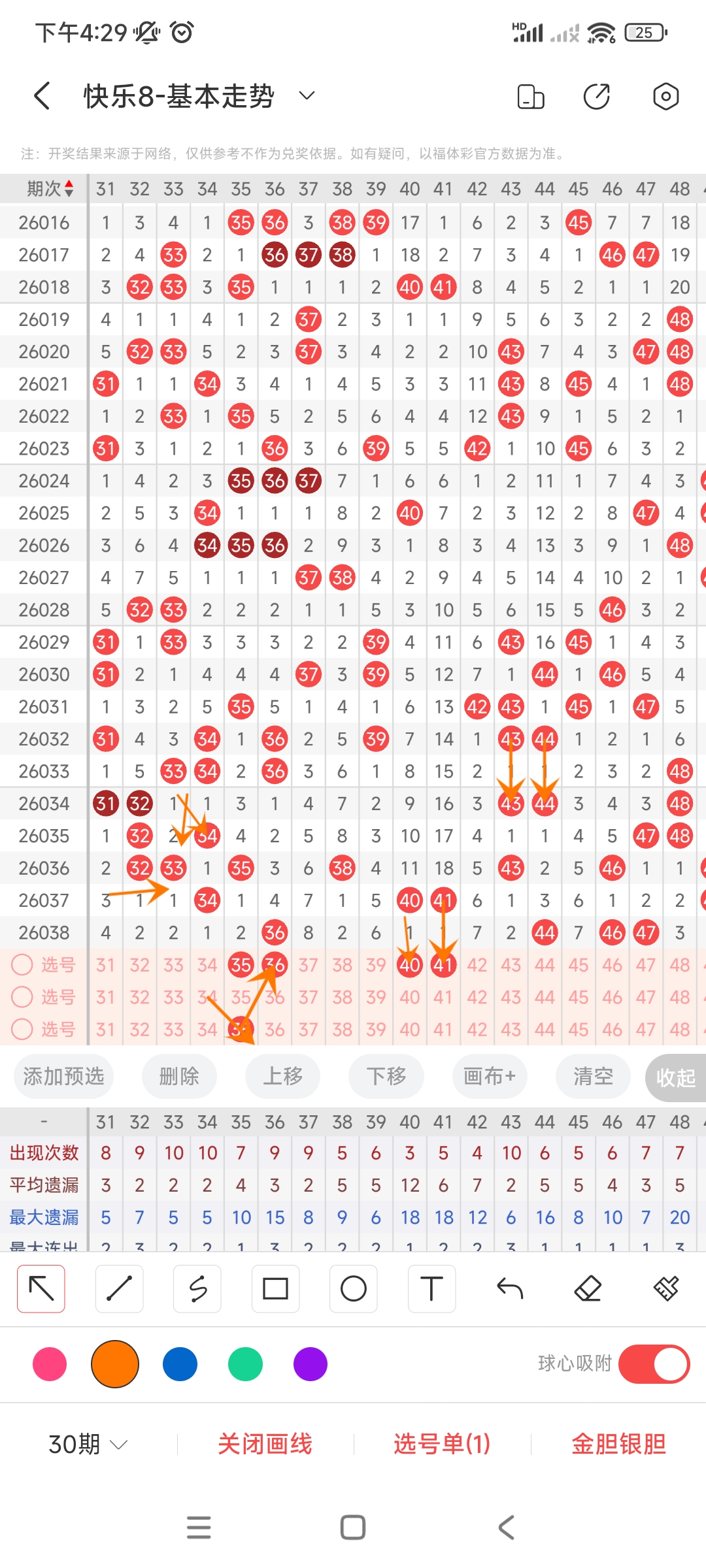Select the text tool
The width and height of the screenshot is (706, 1568).
[x=431, y=1288]
